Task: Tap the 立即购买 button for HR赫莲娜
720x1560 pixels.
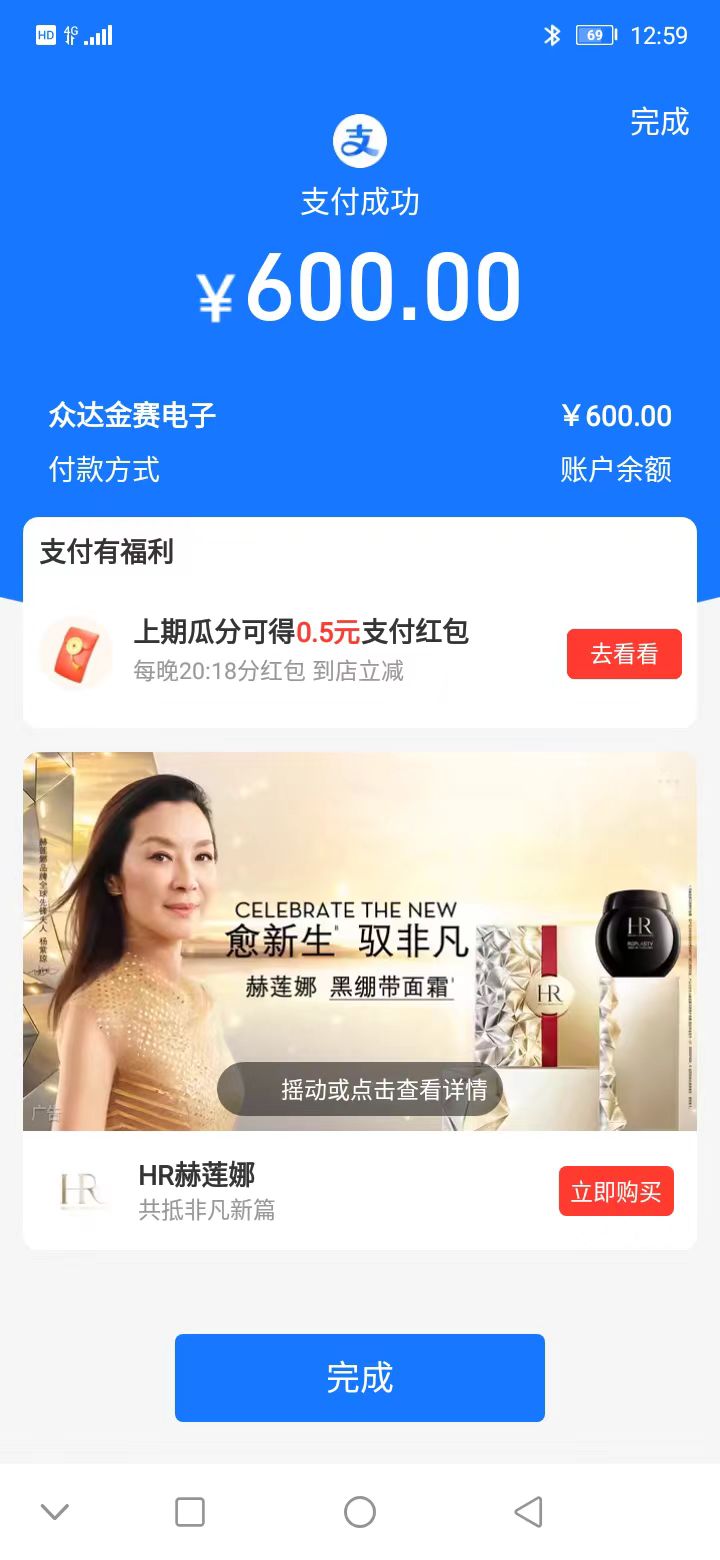Action: pyautogui.click(x=616, y=1191)
